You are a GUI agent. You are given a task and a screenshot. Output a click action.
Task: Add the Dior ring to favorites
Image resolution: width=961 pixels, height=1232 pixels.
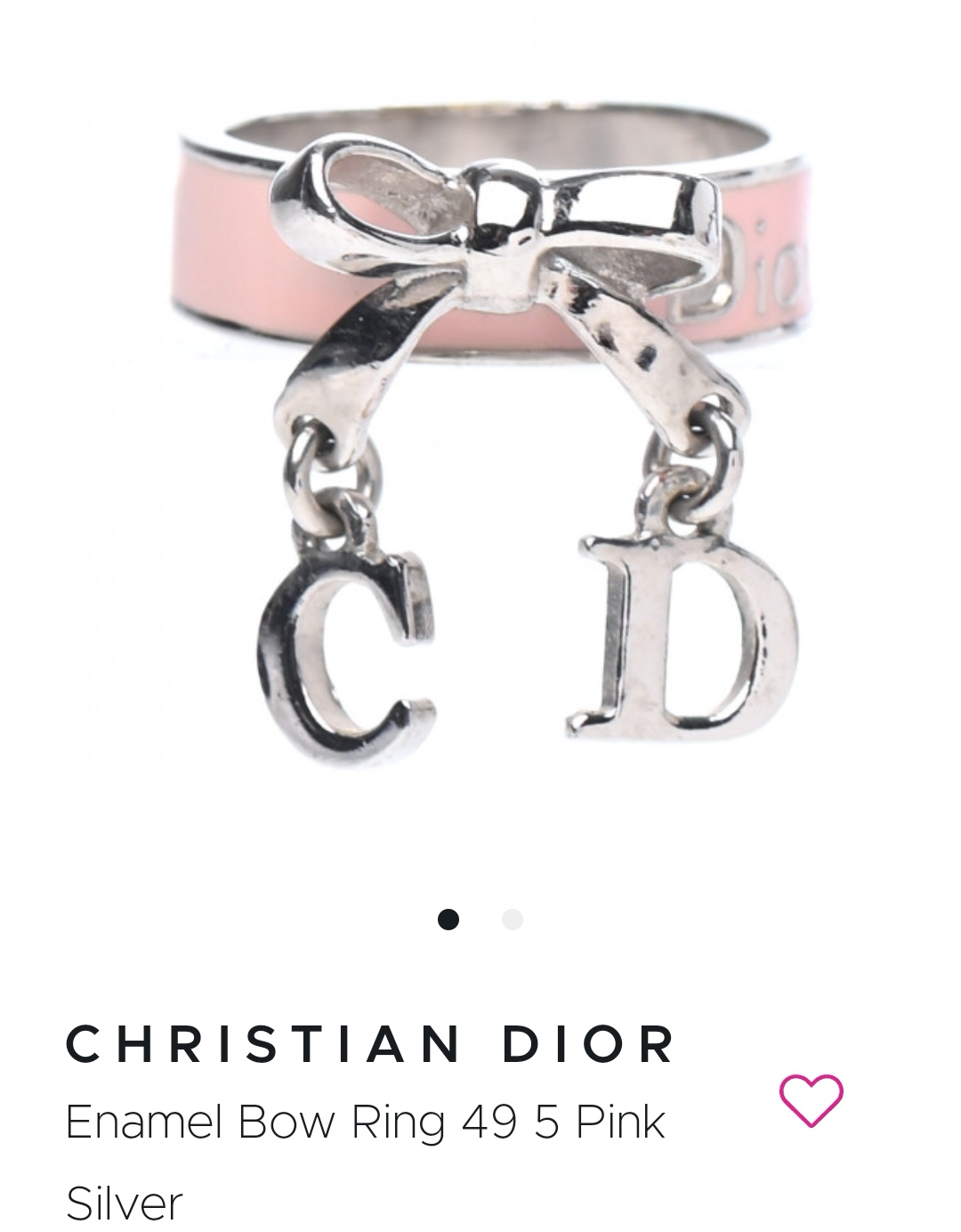[x=811, y=1100]
